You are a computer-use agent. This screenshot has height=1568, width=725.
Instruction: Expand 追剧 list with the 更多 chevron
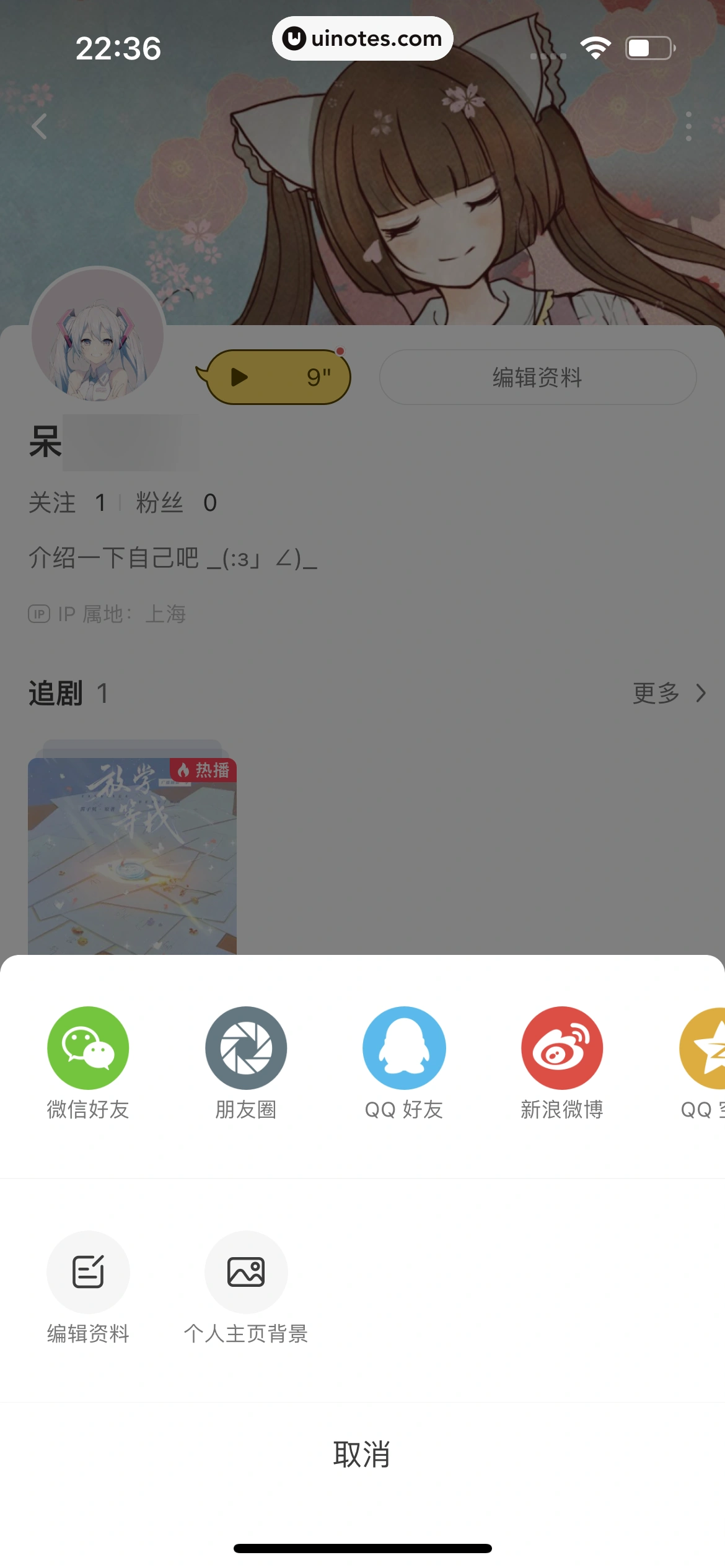coord(669,693)
